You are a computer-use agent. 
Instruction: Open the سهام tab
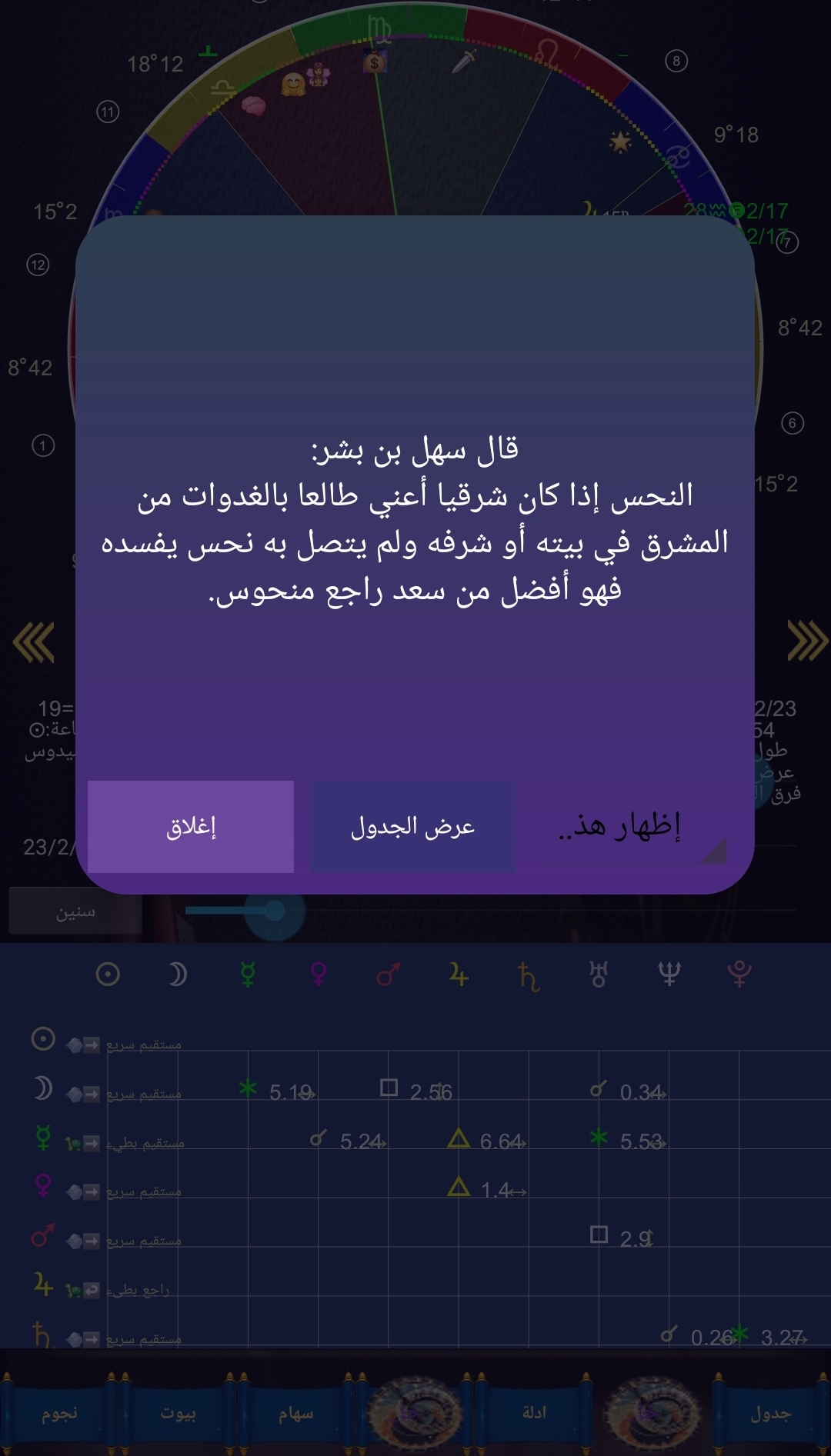[295, 1414]
